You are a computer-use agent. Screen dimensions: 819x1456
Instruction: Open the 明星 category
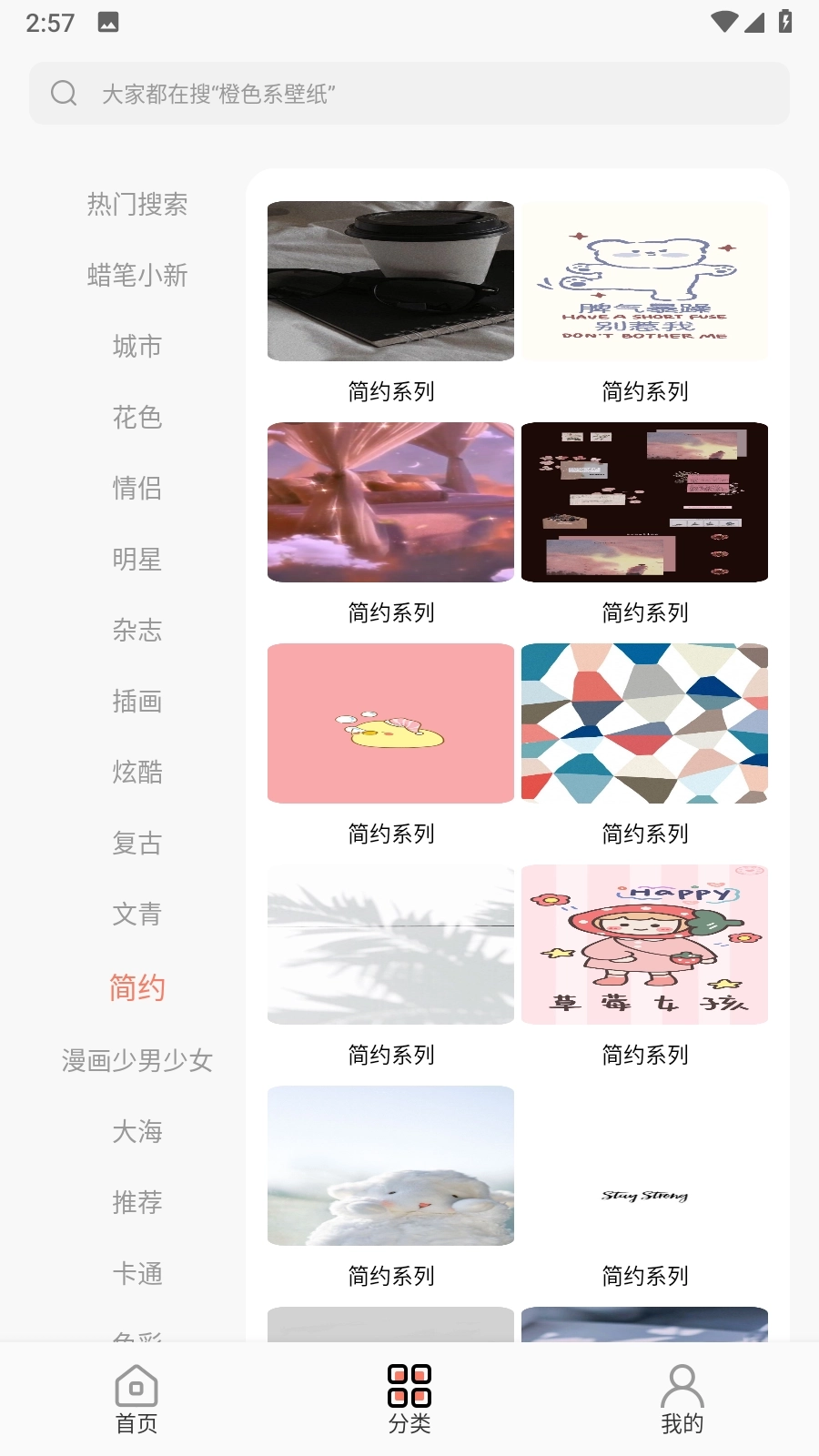click(x=136, y=560)
